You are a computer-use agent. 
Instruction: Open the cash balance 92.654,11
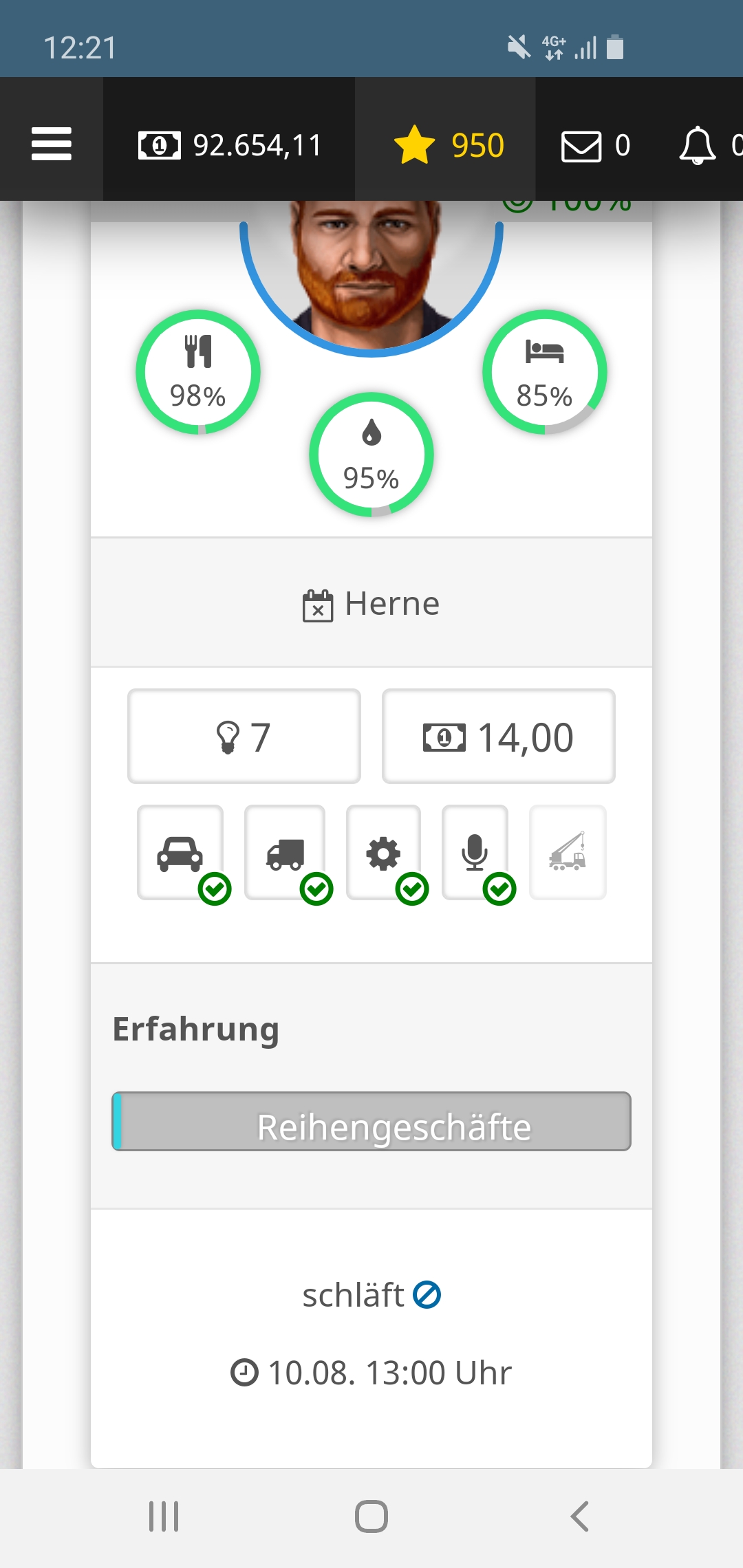coord(230,145)
